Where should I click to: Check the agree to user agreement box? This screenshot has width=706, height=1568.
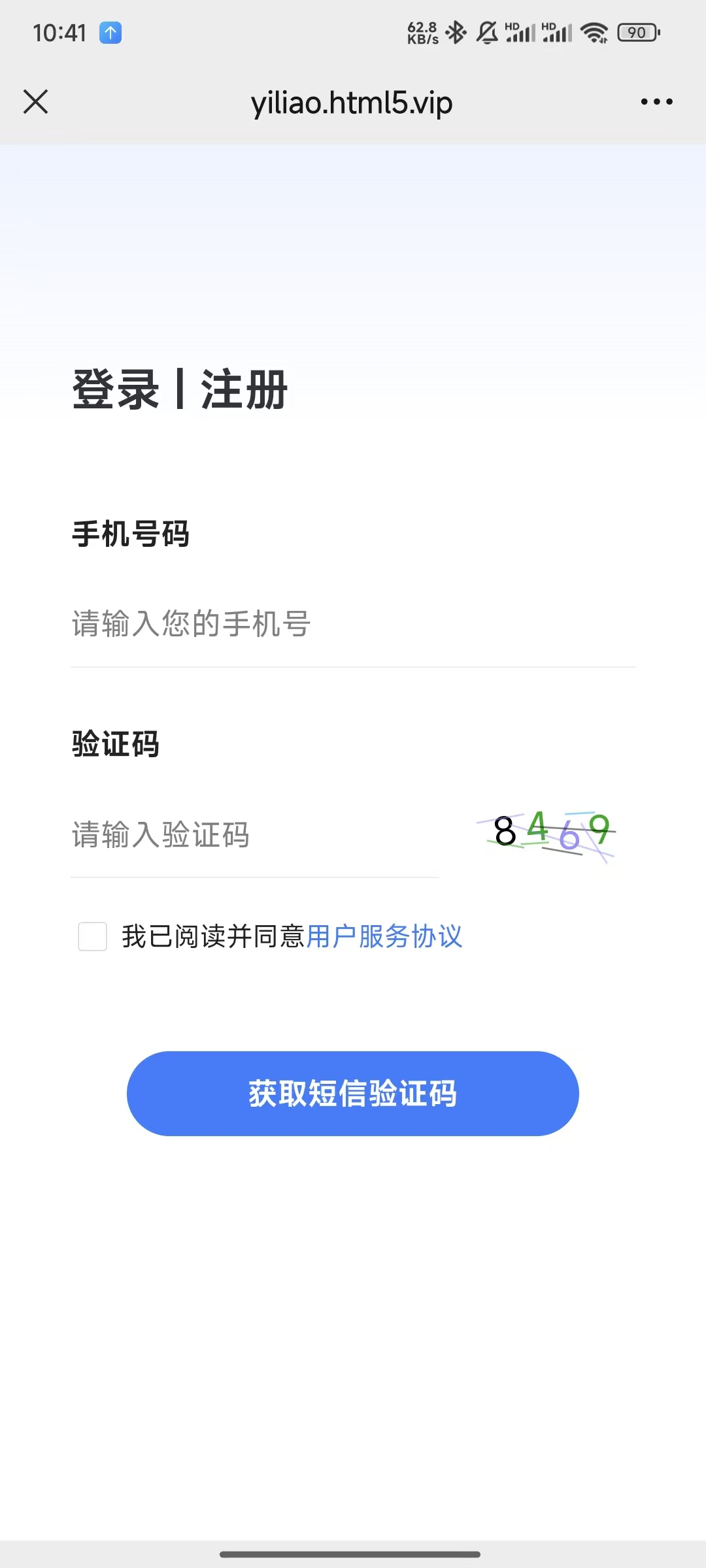93,936
